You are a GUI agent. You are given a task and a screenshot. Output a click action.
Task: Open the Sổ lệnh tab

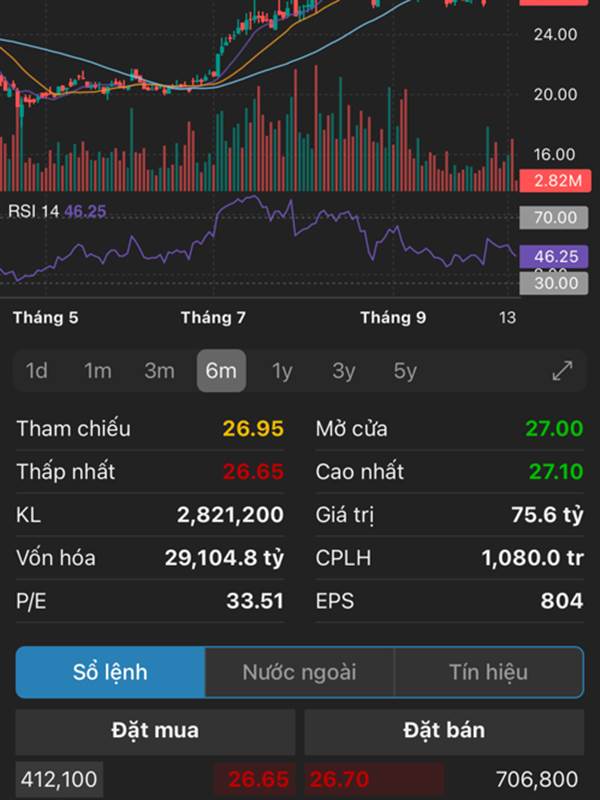[x=110, y=672]
